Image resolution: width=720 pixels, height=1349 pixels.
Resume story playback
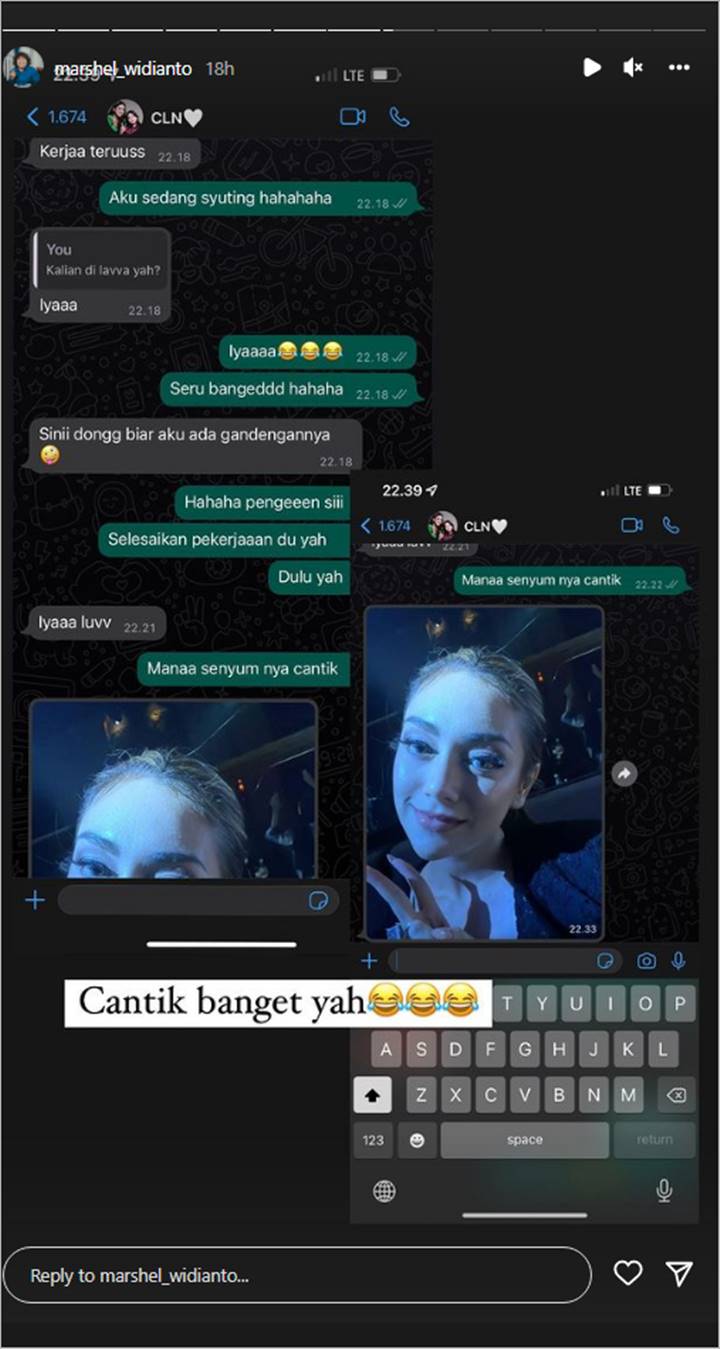(592, 67)
